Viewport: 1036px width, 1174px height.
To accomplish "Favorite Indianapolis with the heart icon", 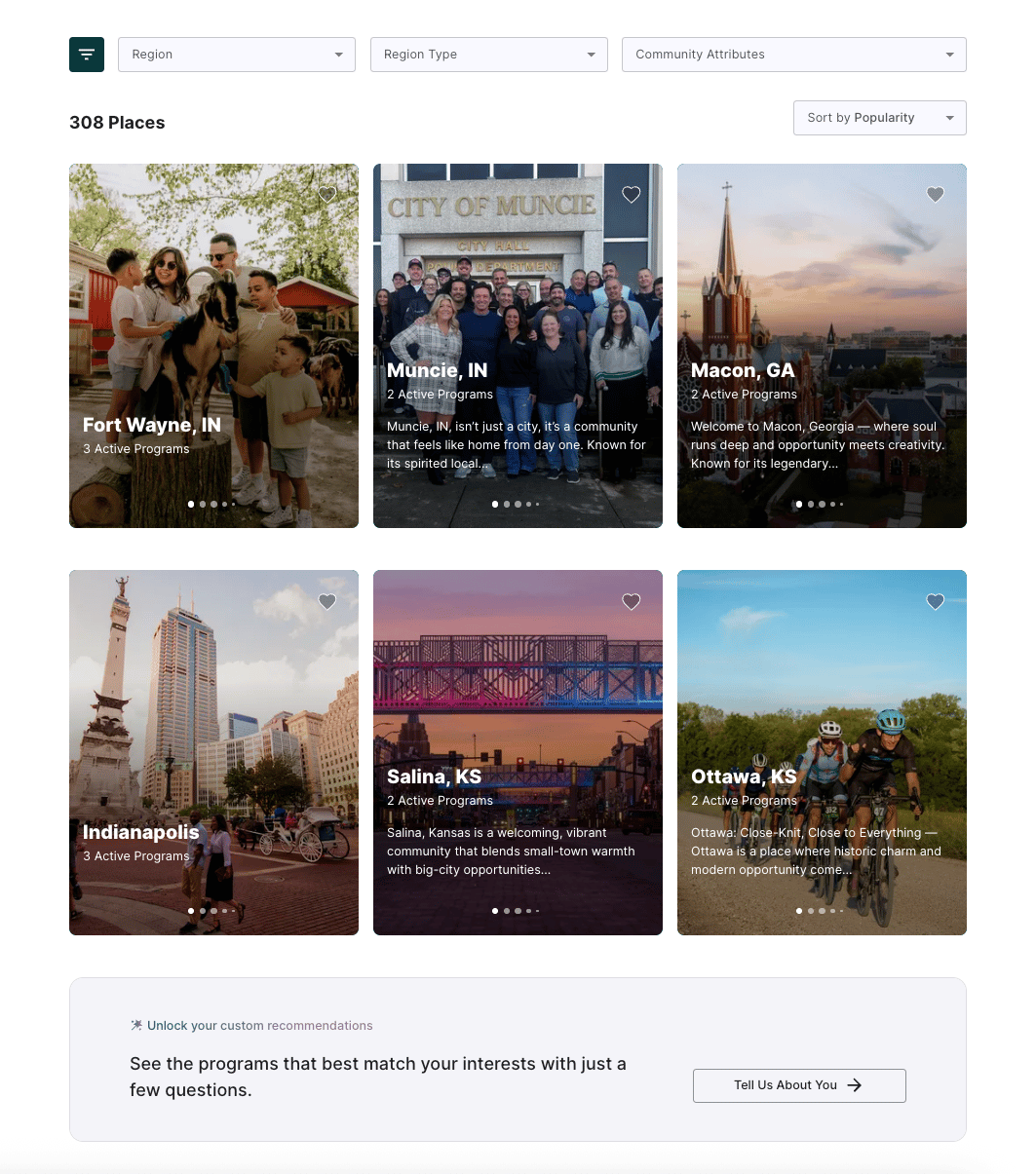I will [x=327, y=602].
